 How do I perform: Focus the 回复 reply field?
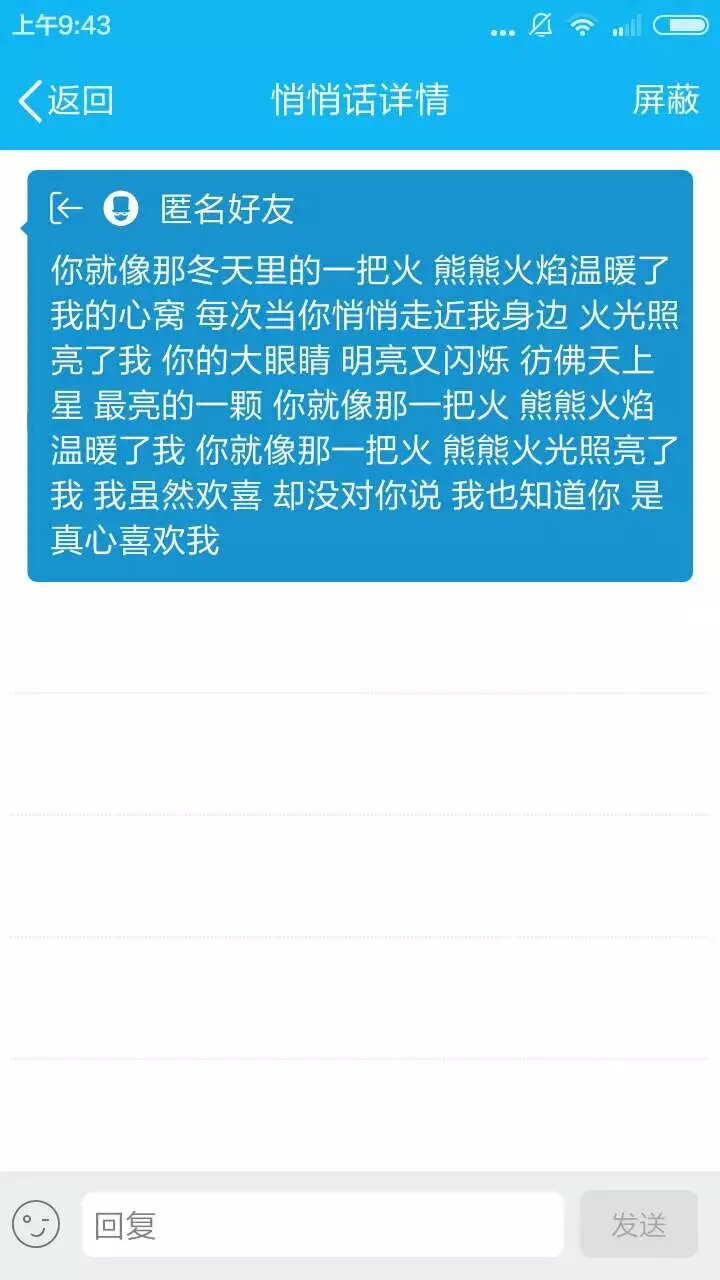322,1225
